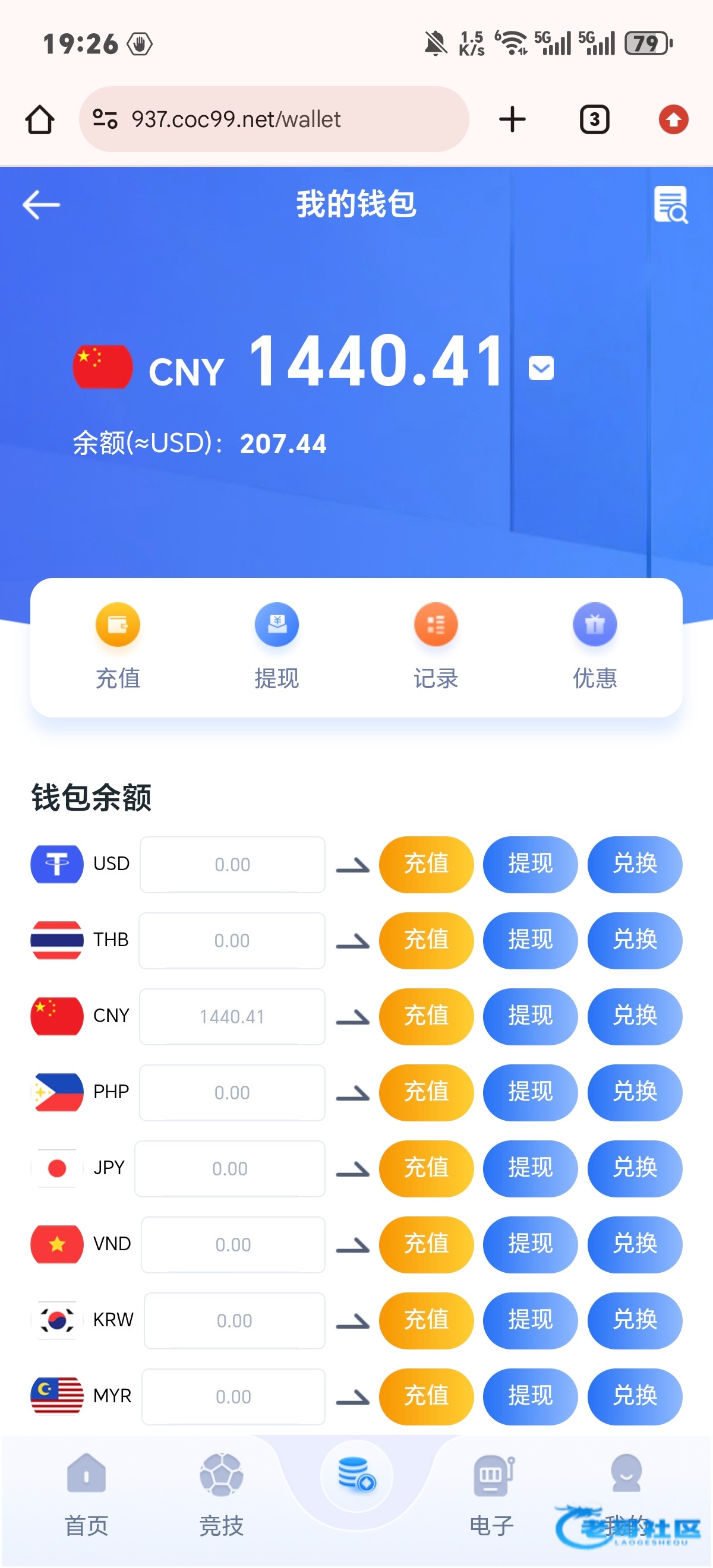The image size is (713, 1568).
Task: Tap the browser address bar
Action: coord(274,119)
